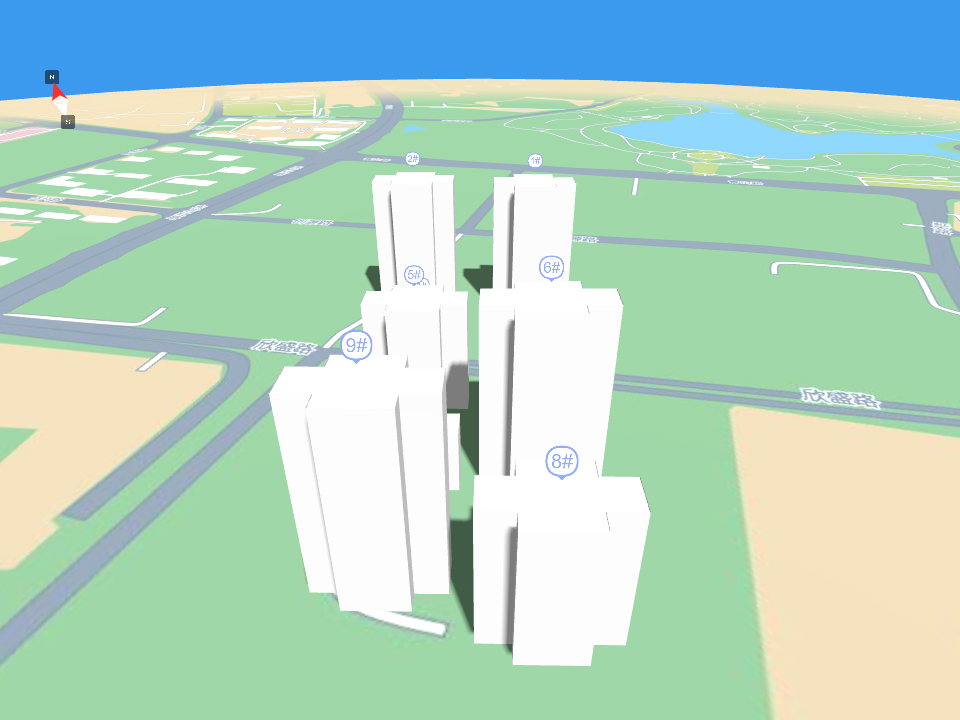Select the 8# building marker
This screenshot has width=960, height=720.
[562, 461]
